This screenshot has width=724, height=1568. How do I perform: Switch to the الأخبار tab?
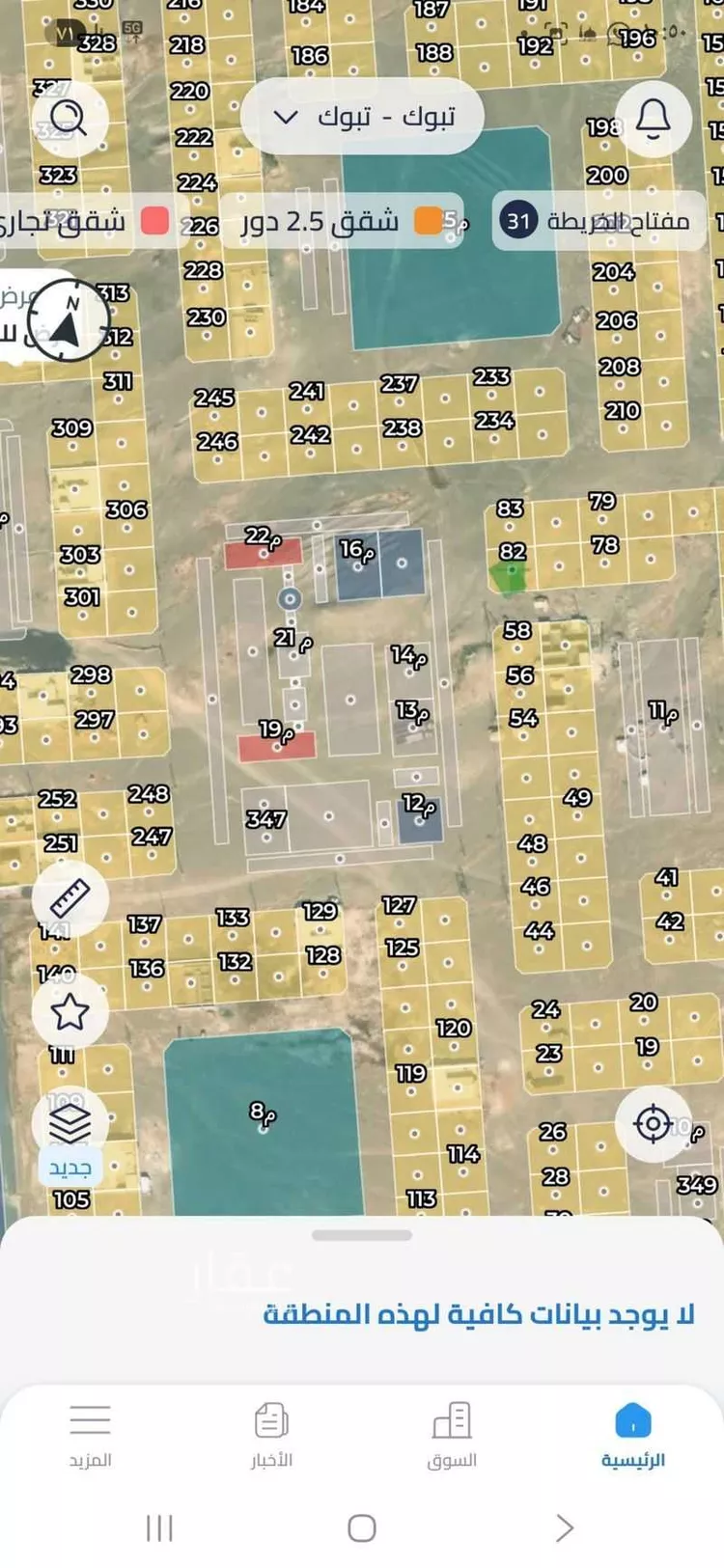pos(271,1435)
